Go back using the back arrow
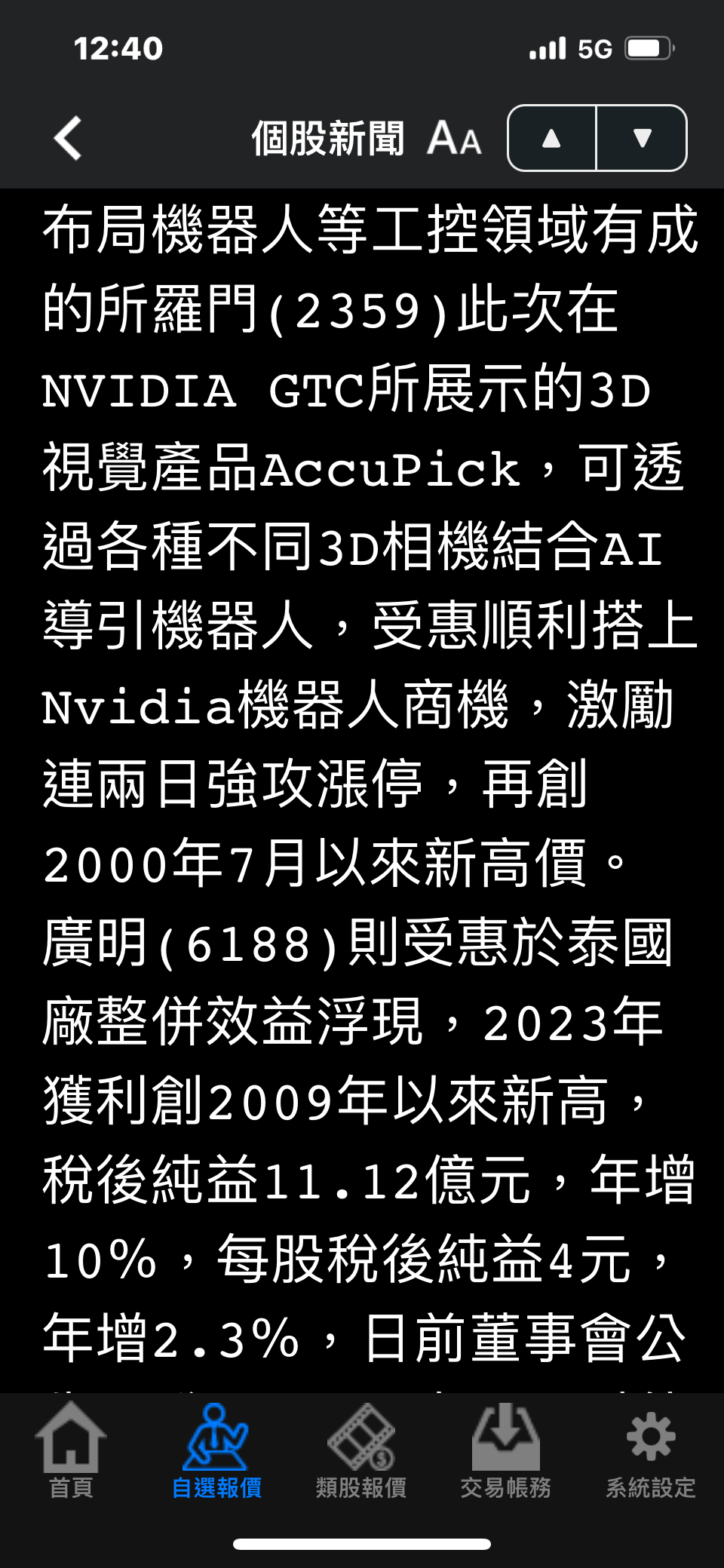 tap(68, 139)
